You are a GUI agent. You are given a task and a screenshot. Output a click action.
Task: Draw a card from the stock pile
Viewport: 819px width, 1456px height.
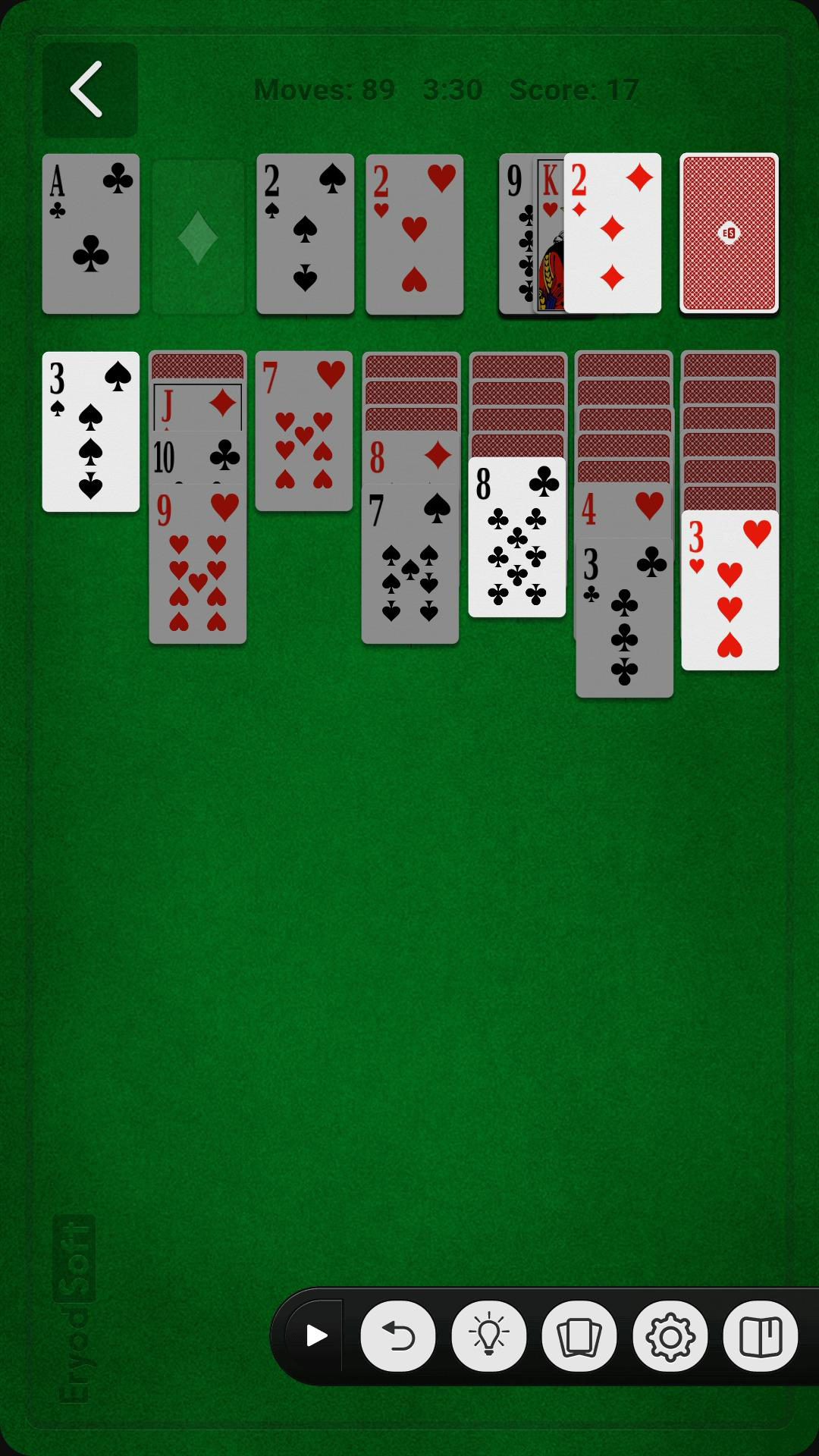[x=729, y=233]
